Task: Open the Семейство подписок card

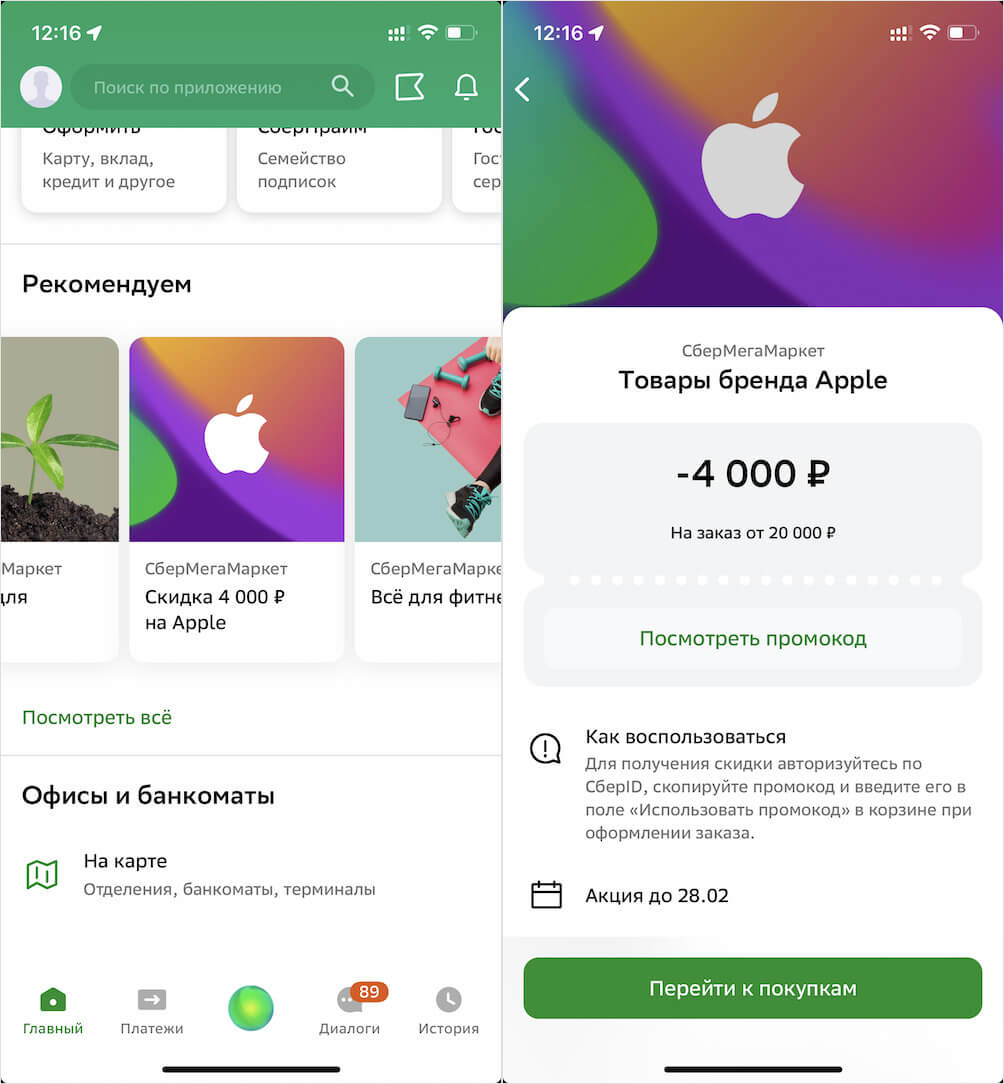Action: click(338, 168)
